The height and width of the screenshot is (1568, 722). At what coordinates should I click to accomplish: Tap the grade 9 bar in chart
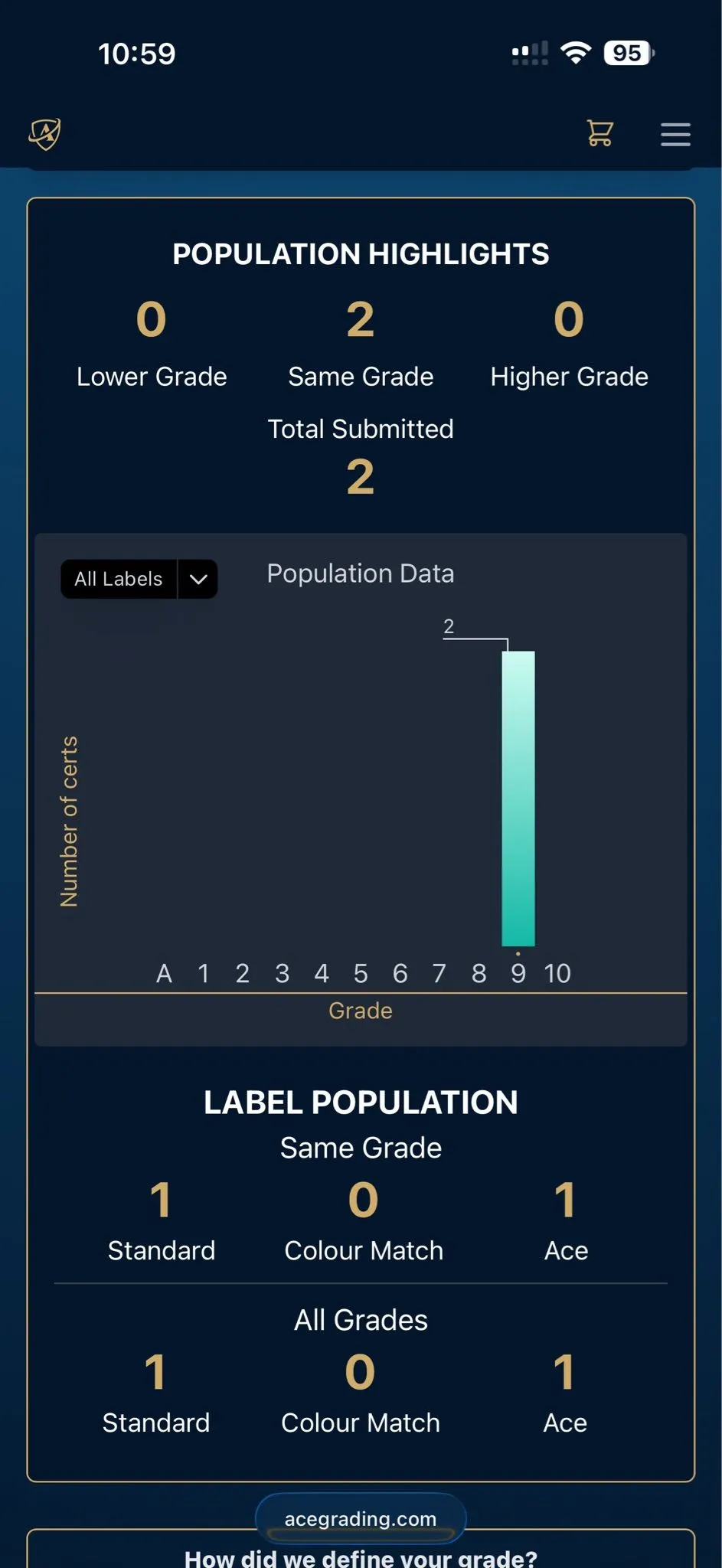tap(518, 799)
